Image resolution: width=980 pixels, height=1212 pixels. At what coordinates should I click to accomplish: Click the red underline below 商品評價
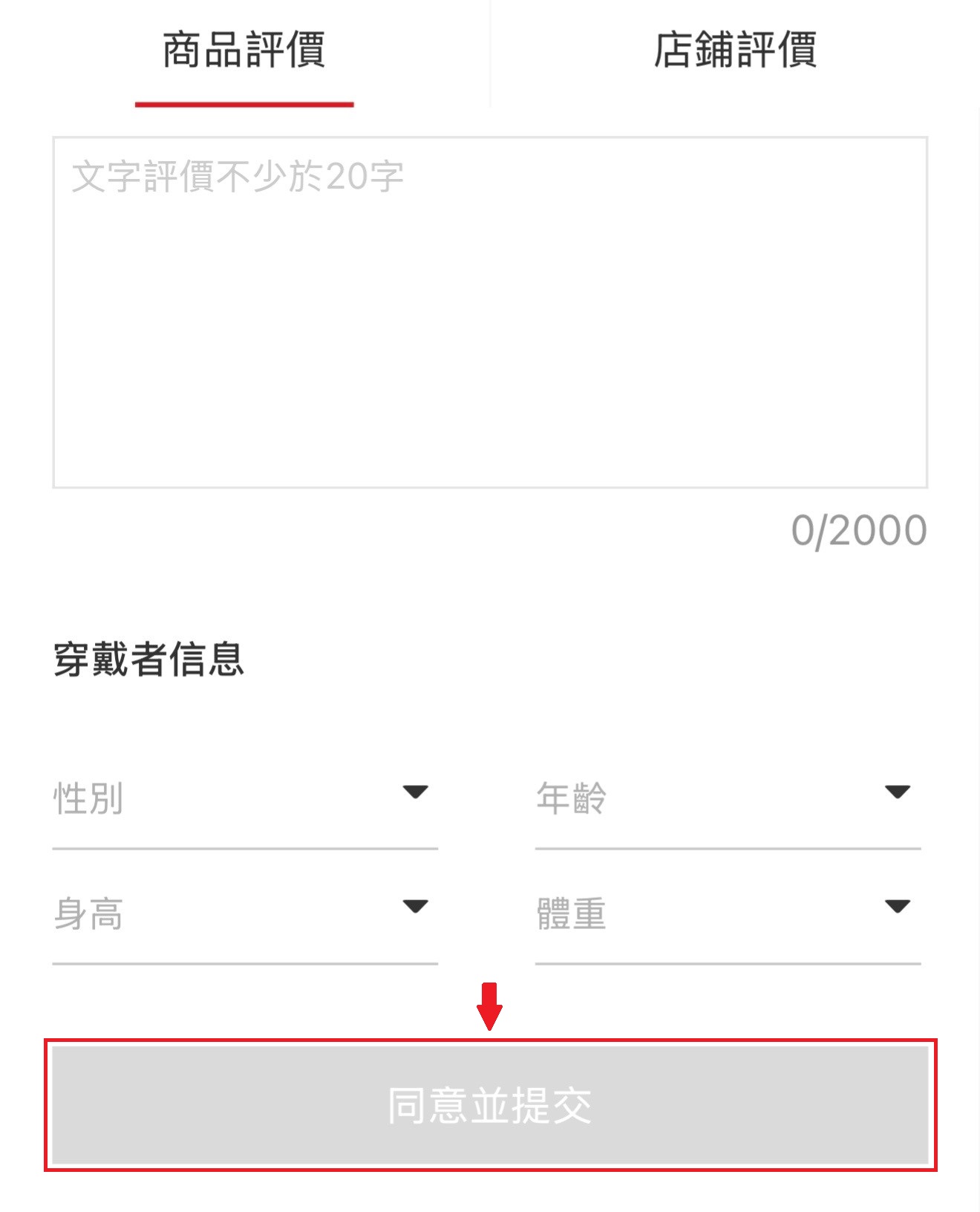(x=245, y=105)
